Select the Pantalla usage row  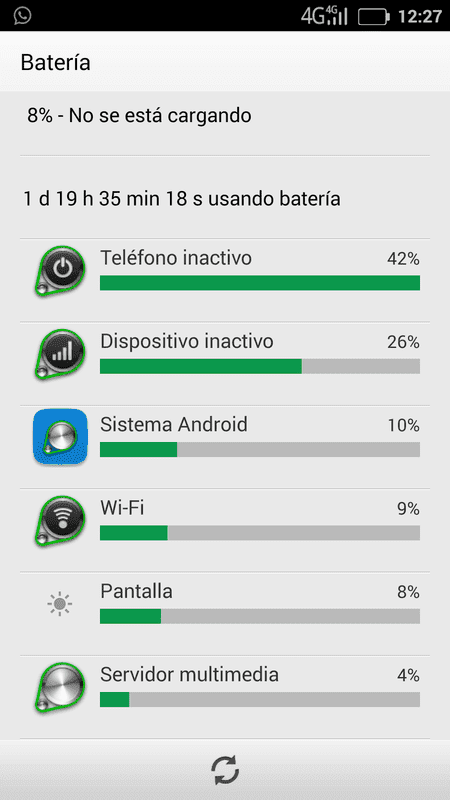pos(225,614)
